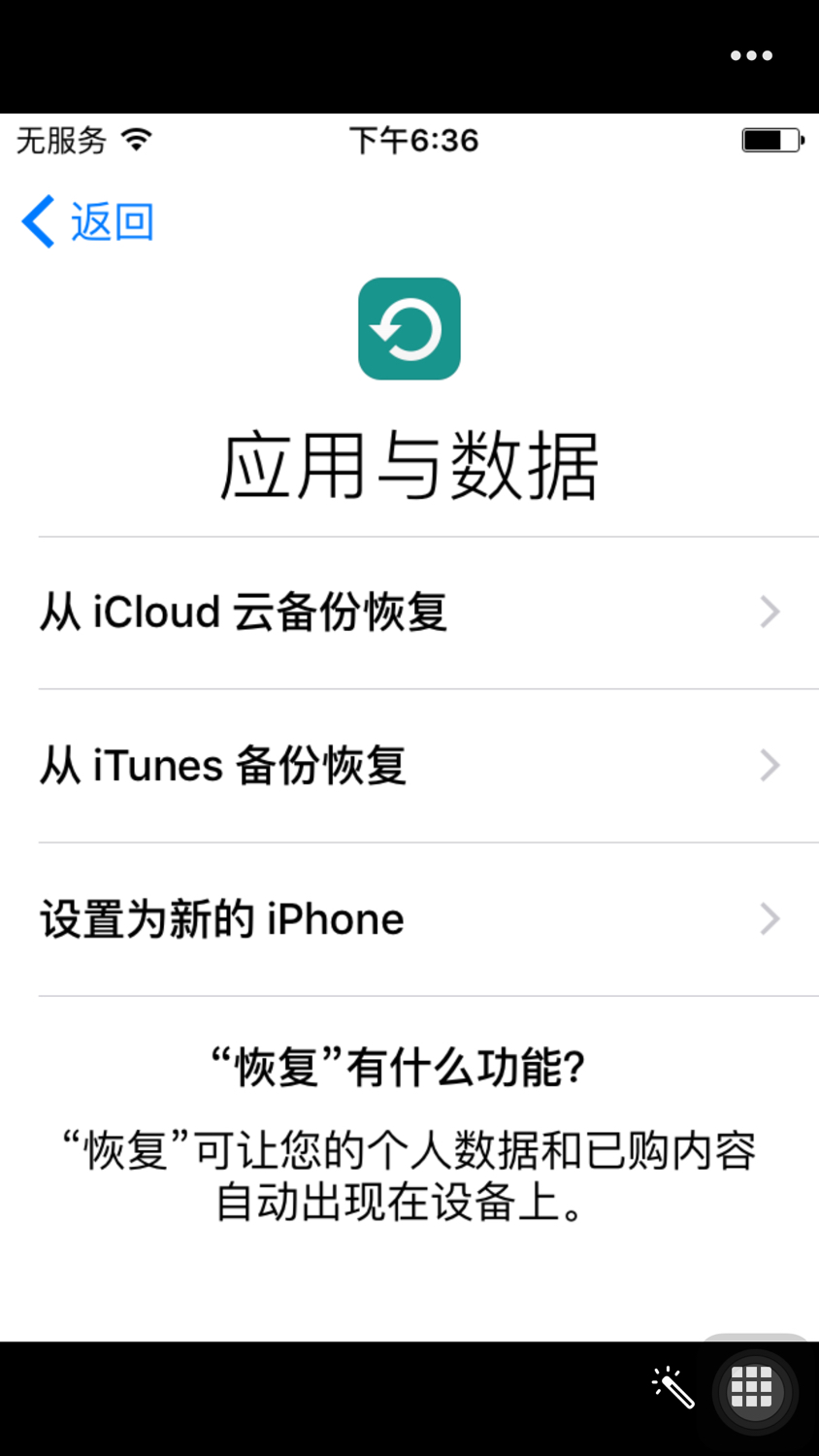Screen dimensions: 819x1456
Task: Tap the 恢复 explanation text heading
Action: (x=409, y=1065)
